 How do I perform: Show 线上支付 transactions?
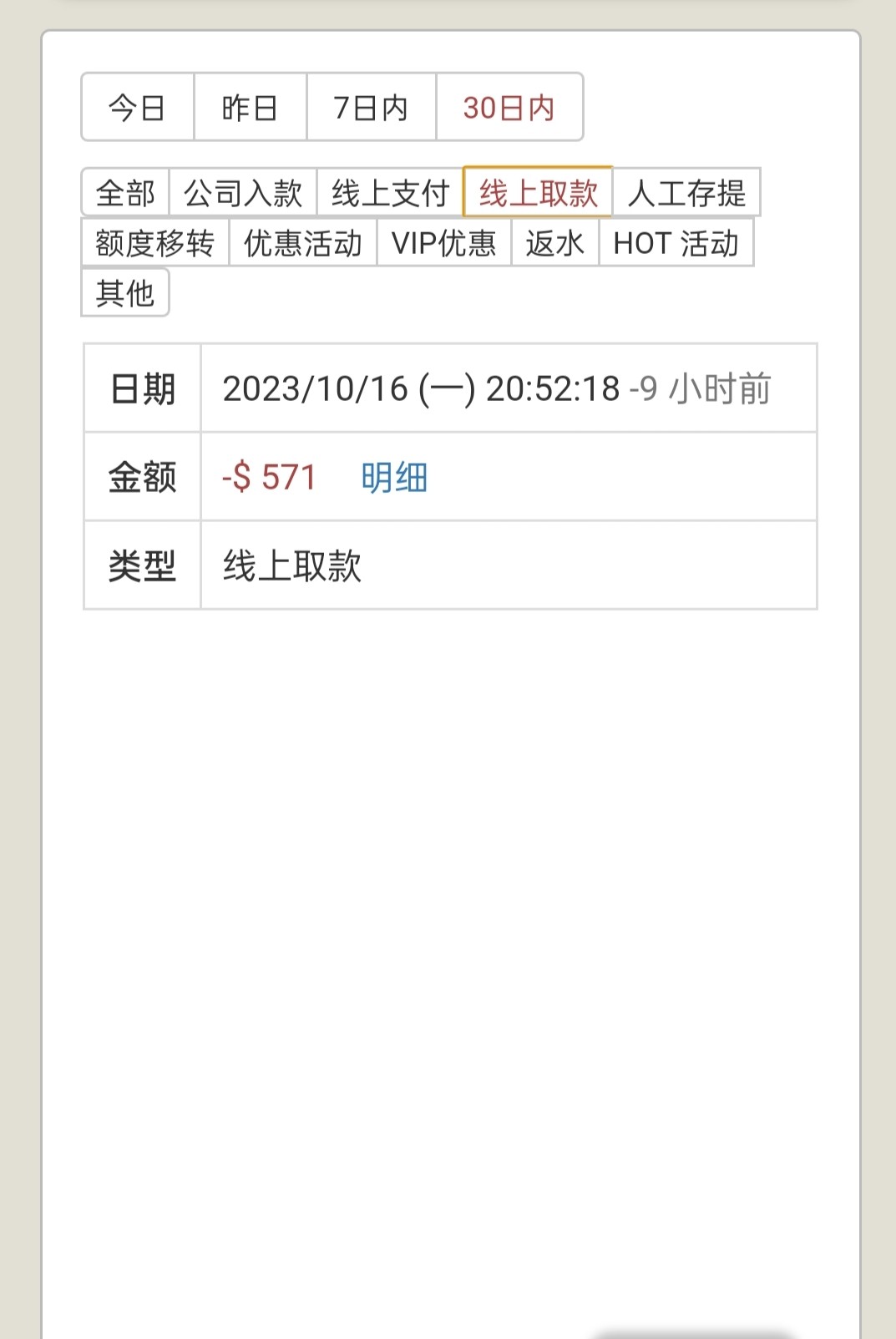[x=390, y=193]
